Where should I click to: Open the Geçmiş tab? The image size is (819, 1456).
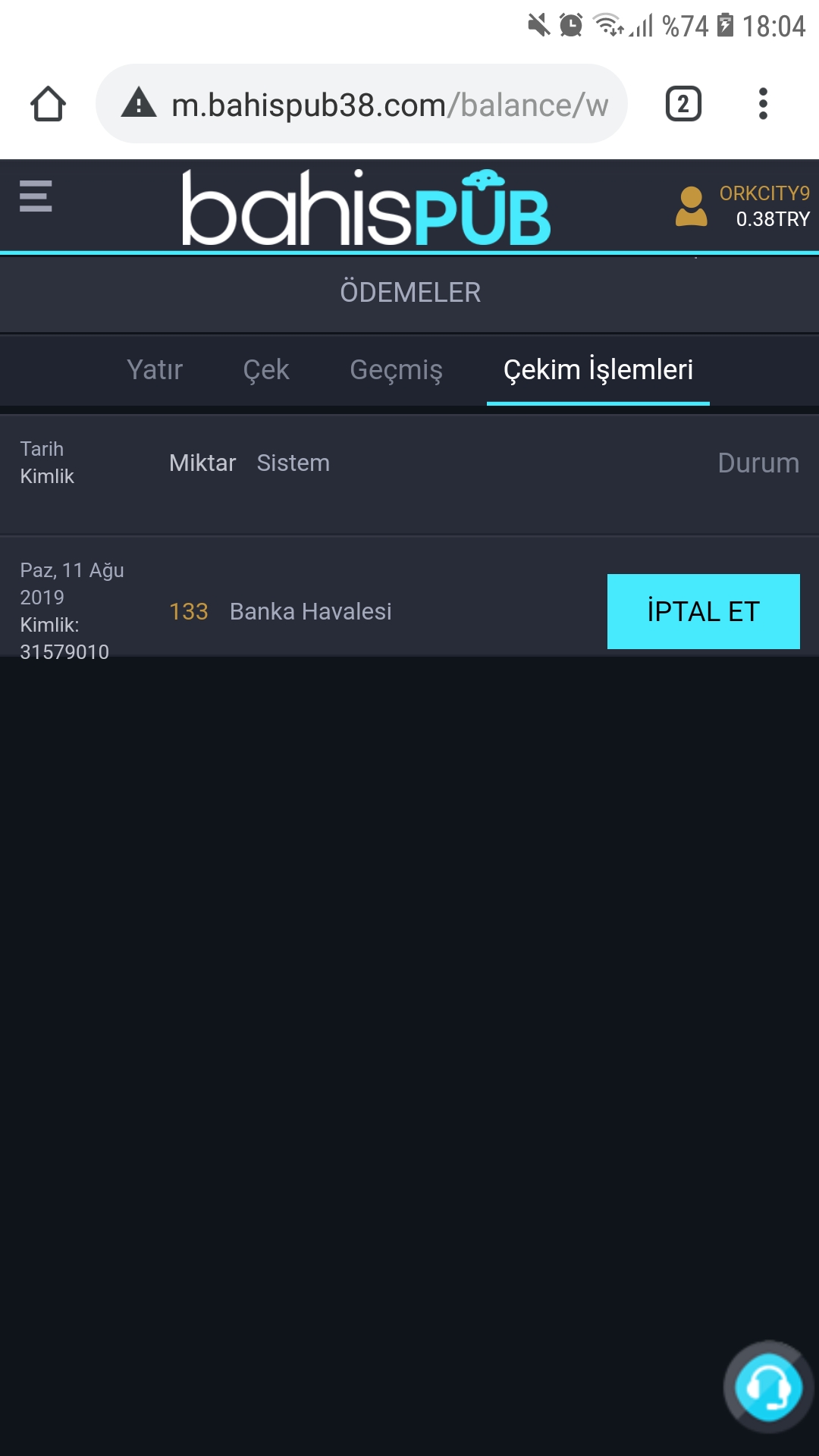coord(396,370)
